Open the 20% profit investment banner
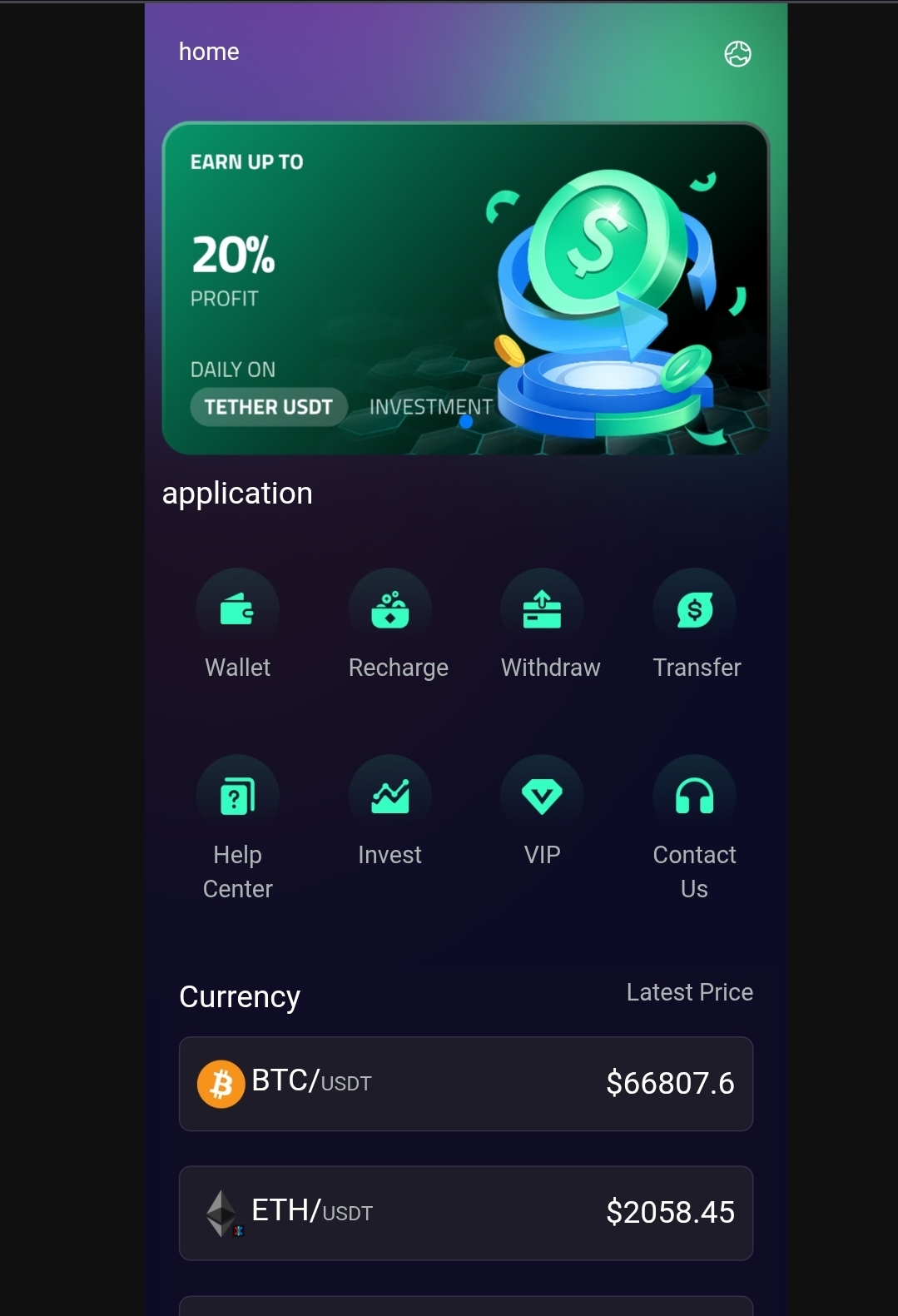 [x=465, y=288]
